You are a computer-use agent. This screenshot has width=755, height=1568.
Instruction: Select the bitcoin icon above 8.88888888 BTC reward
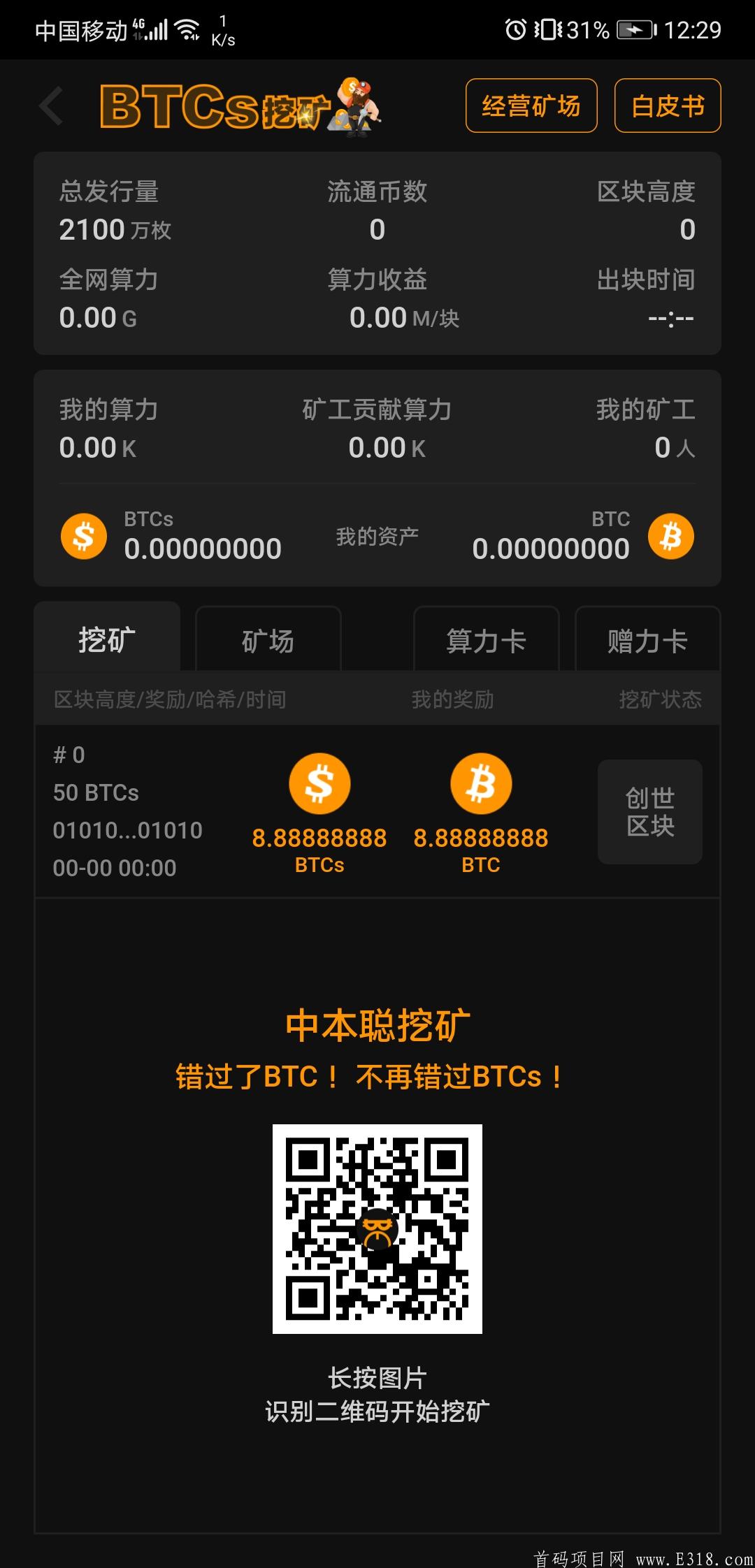[x=481, y=783]
